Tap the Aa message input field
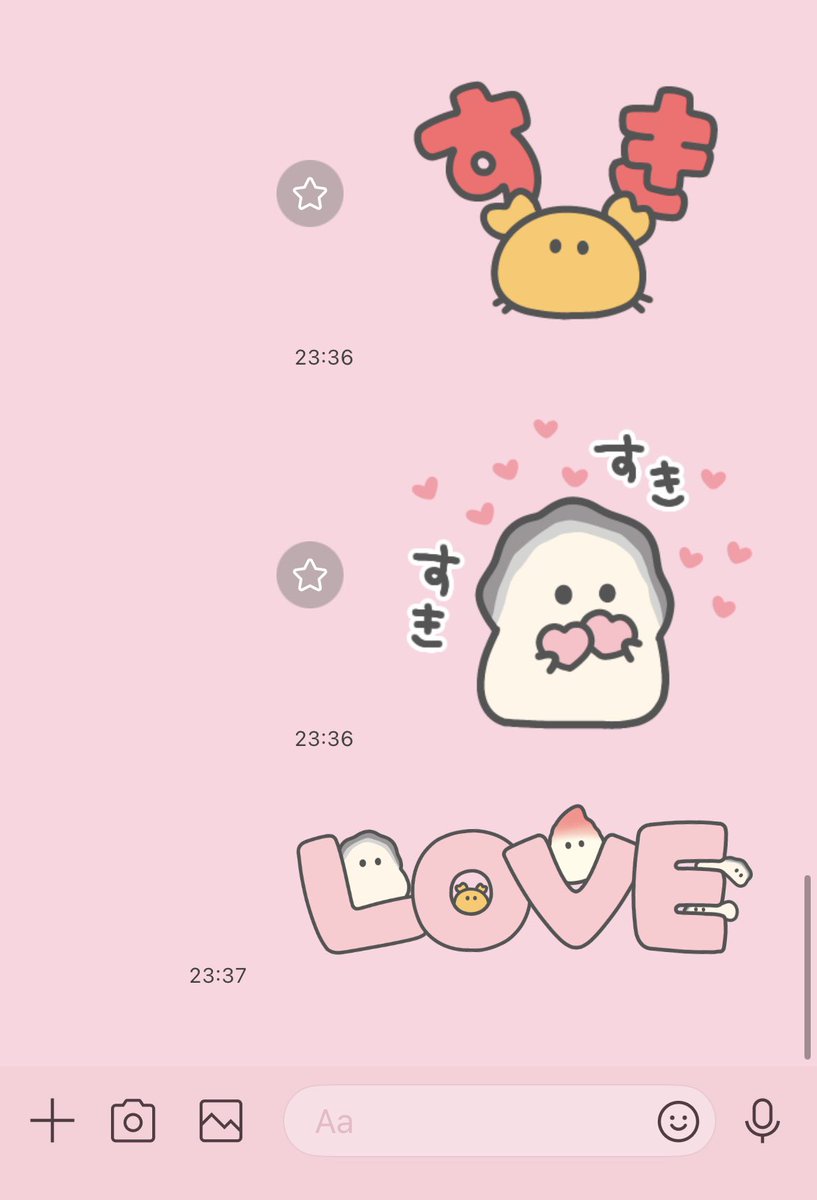This screenshot has width=817, height=1200. [x=450, y=1121]
